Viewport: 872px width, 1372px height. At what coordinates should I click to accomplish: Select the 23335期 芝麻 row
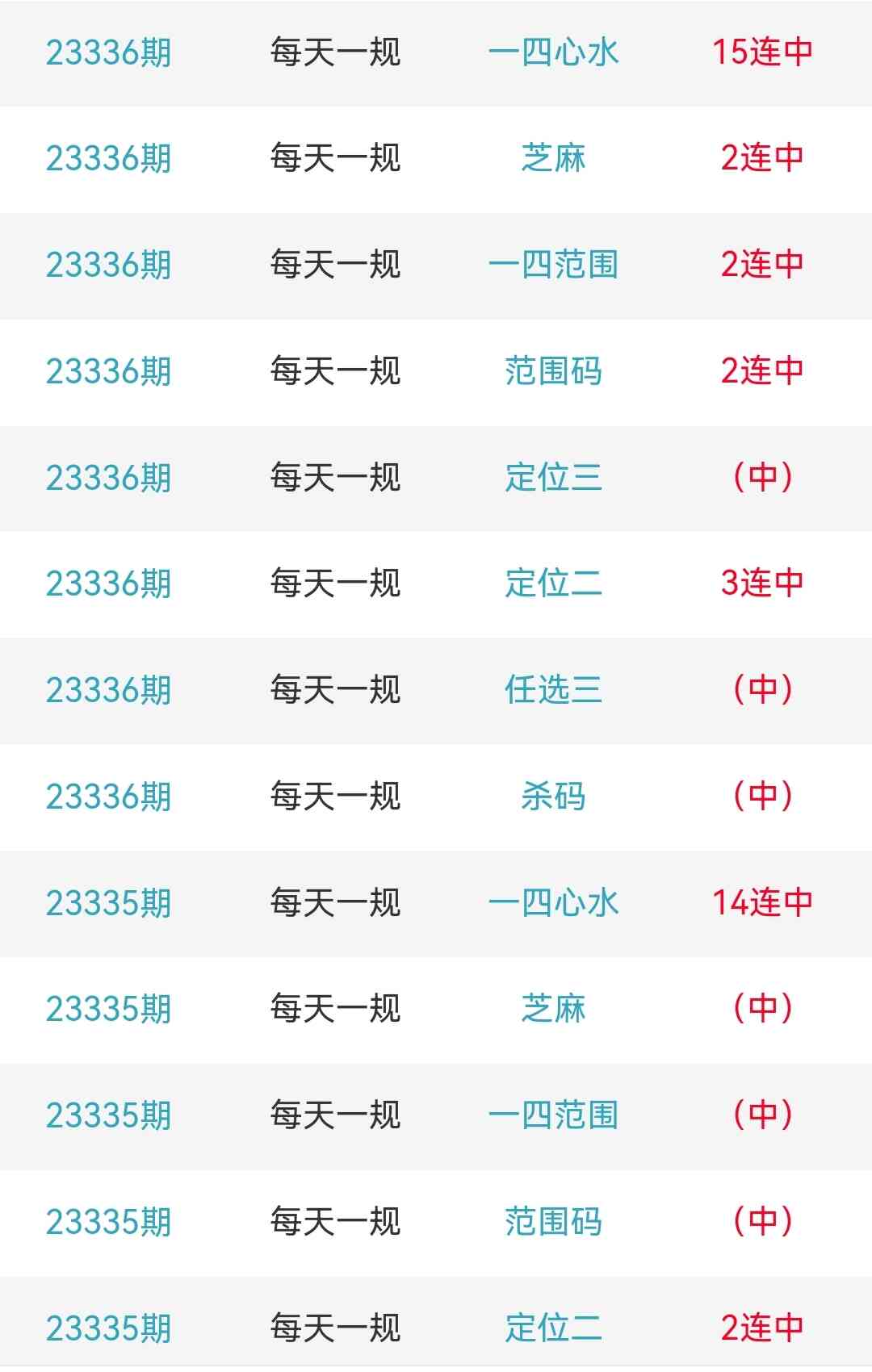coord(553,1009)
